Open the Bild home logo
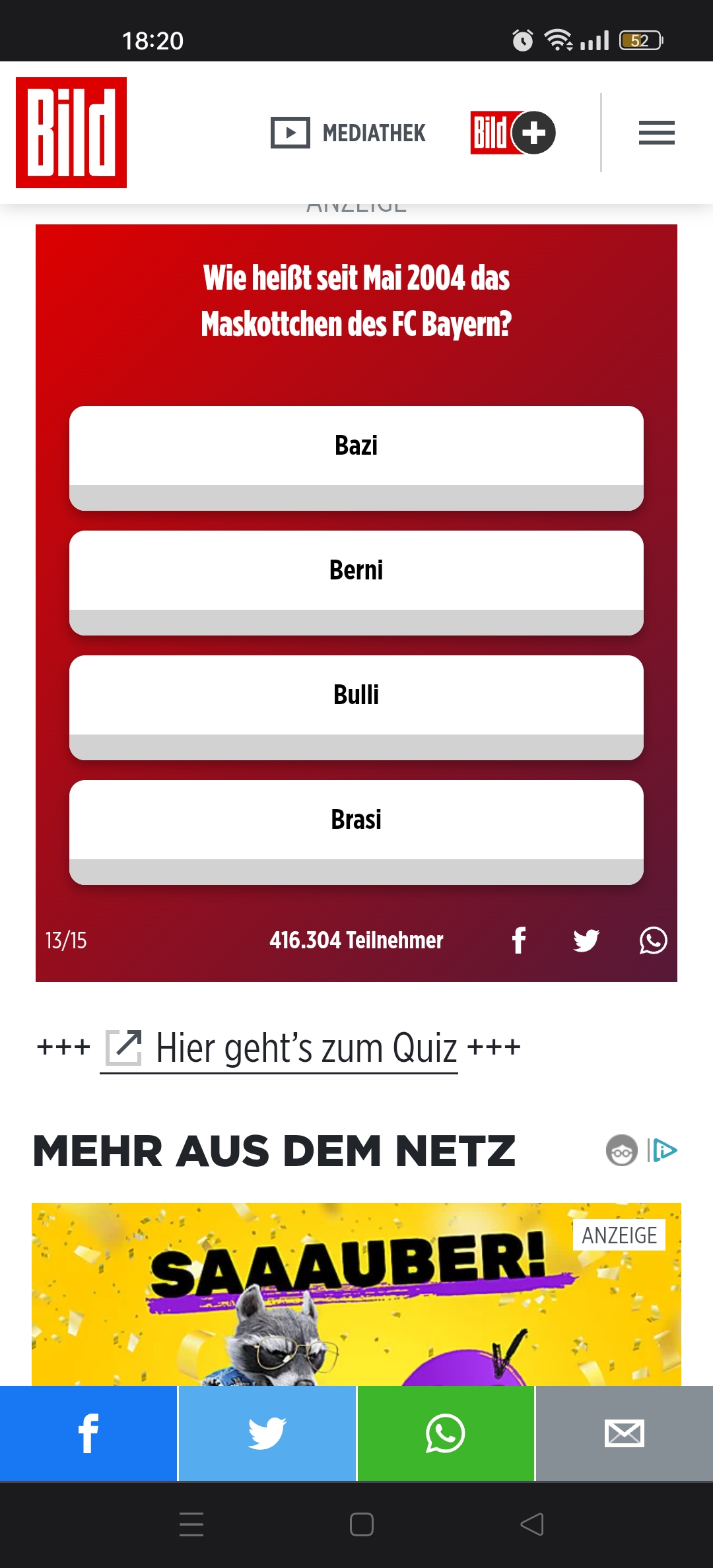 click(71, 133)
